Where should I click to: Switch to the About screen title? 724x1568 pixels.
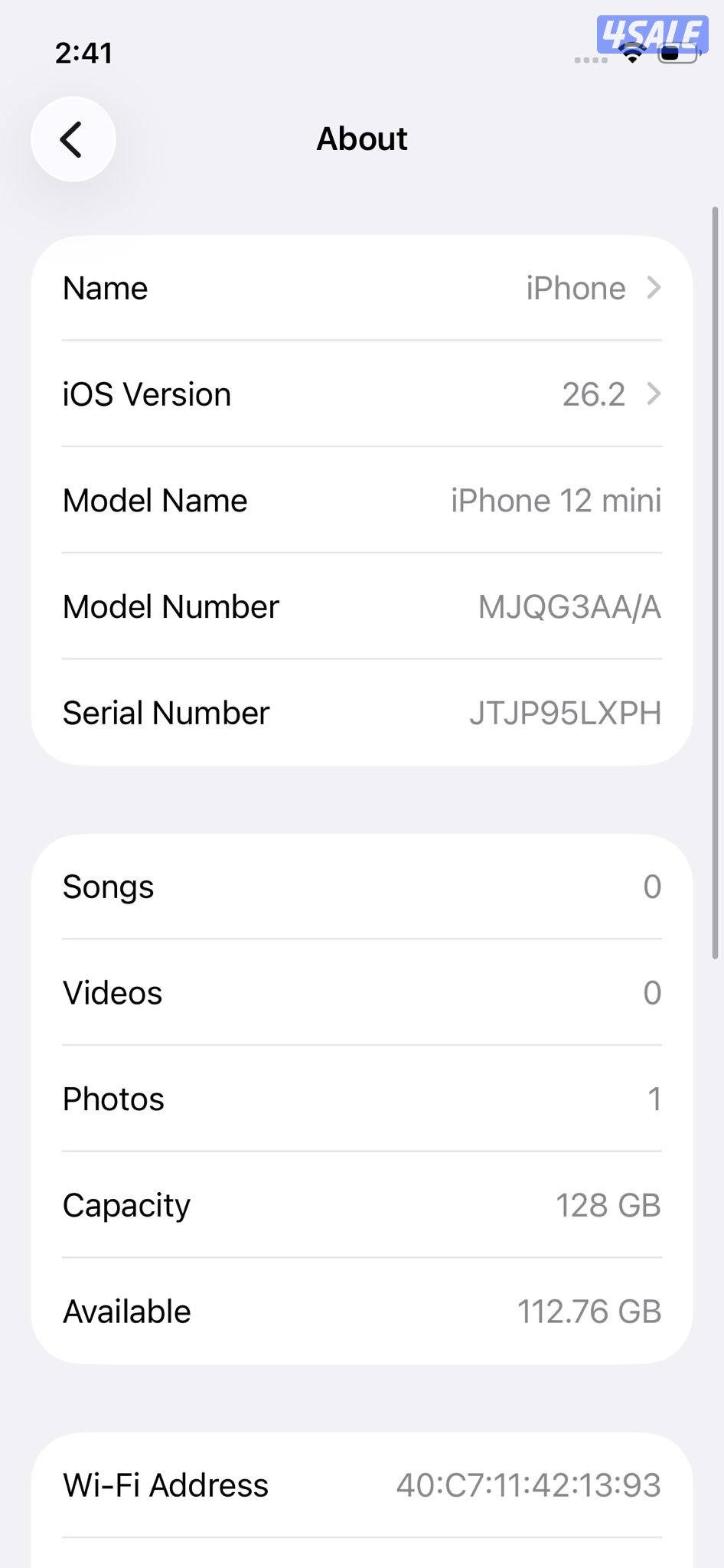point(362,139)
